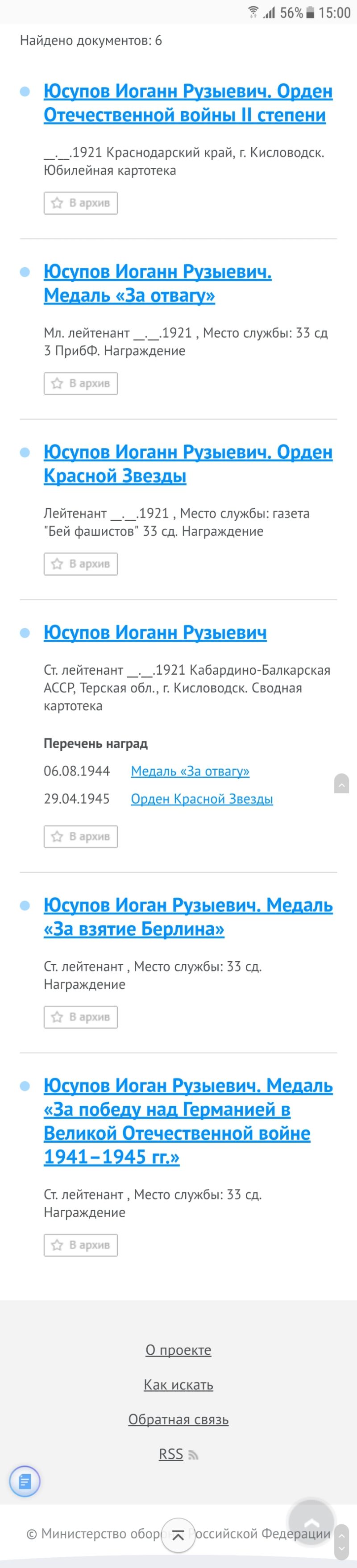Open the Обратная связь feedback link
357x1568 pixels.
[x=178, y=1419]
